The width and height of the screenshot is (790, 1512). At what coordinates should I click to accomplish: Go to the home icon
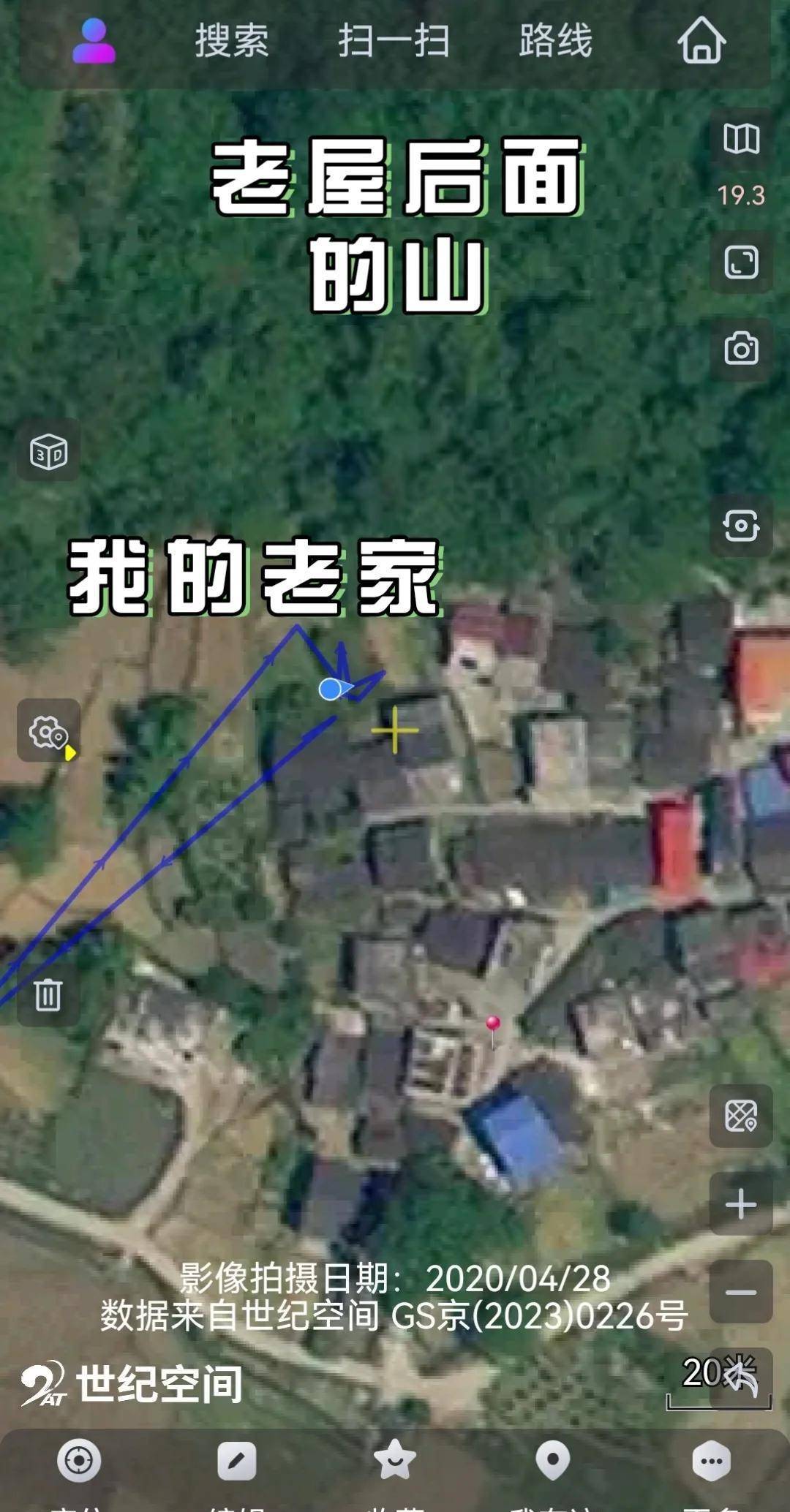[701, 42]
